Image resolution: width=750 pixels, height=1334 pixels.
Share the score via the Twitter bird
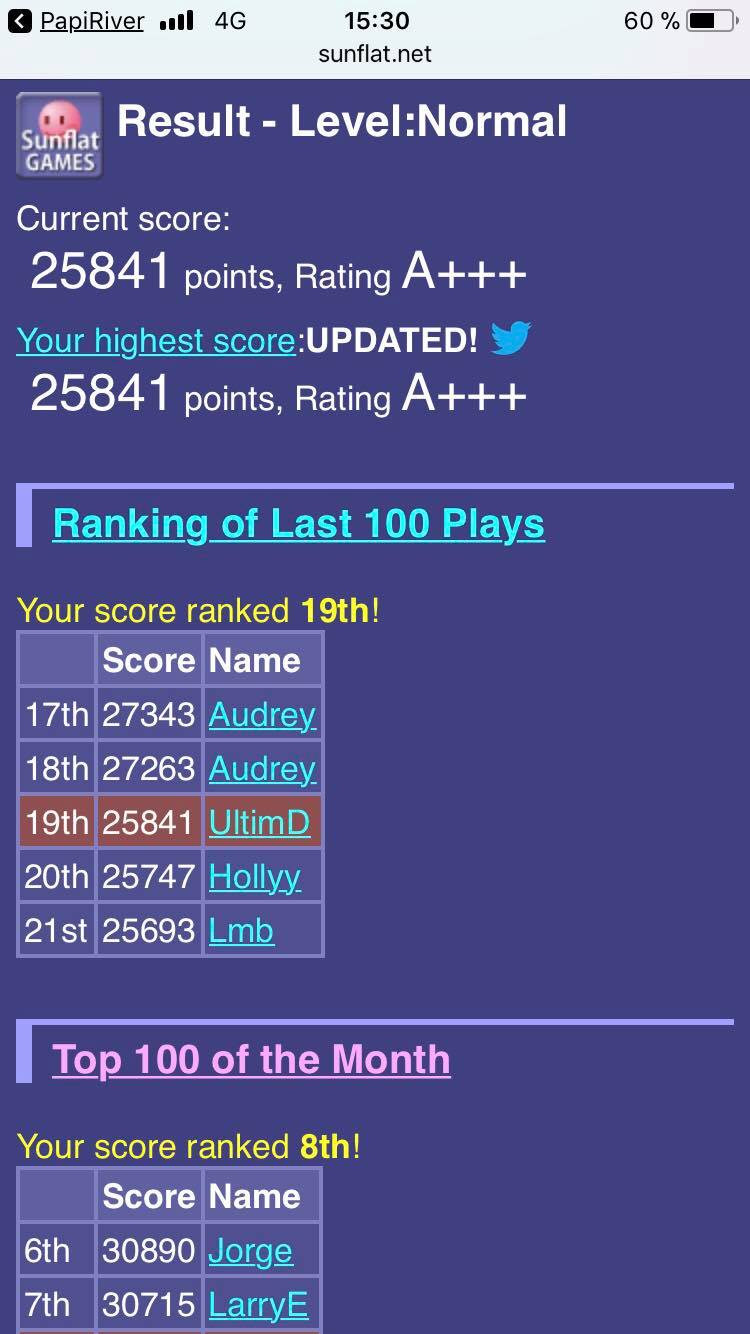(x=511, y=339)
